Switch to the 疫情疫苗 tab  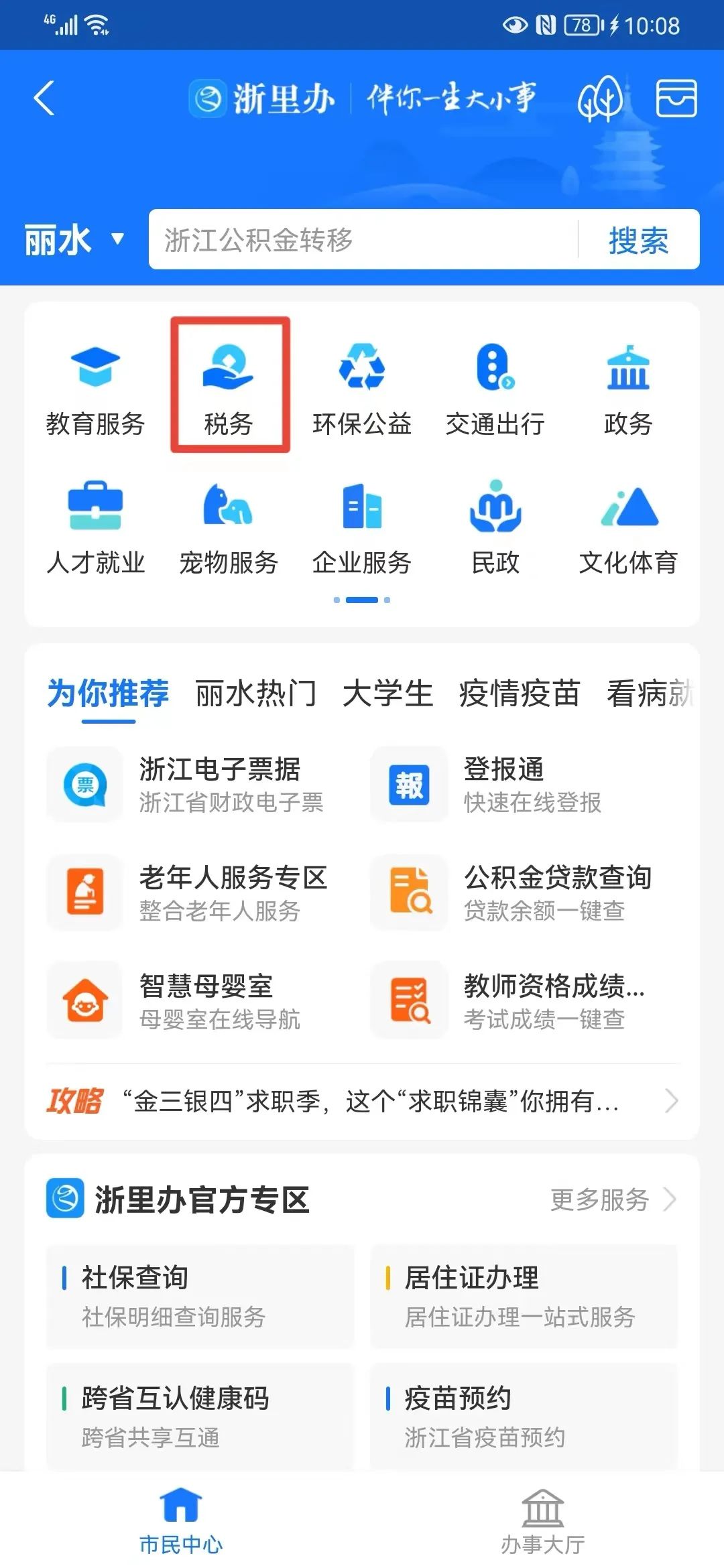click(520, 693)
